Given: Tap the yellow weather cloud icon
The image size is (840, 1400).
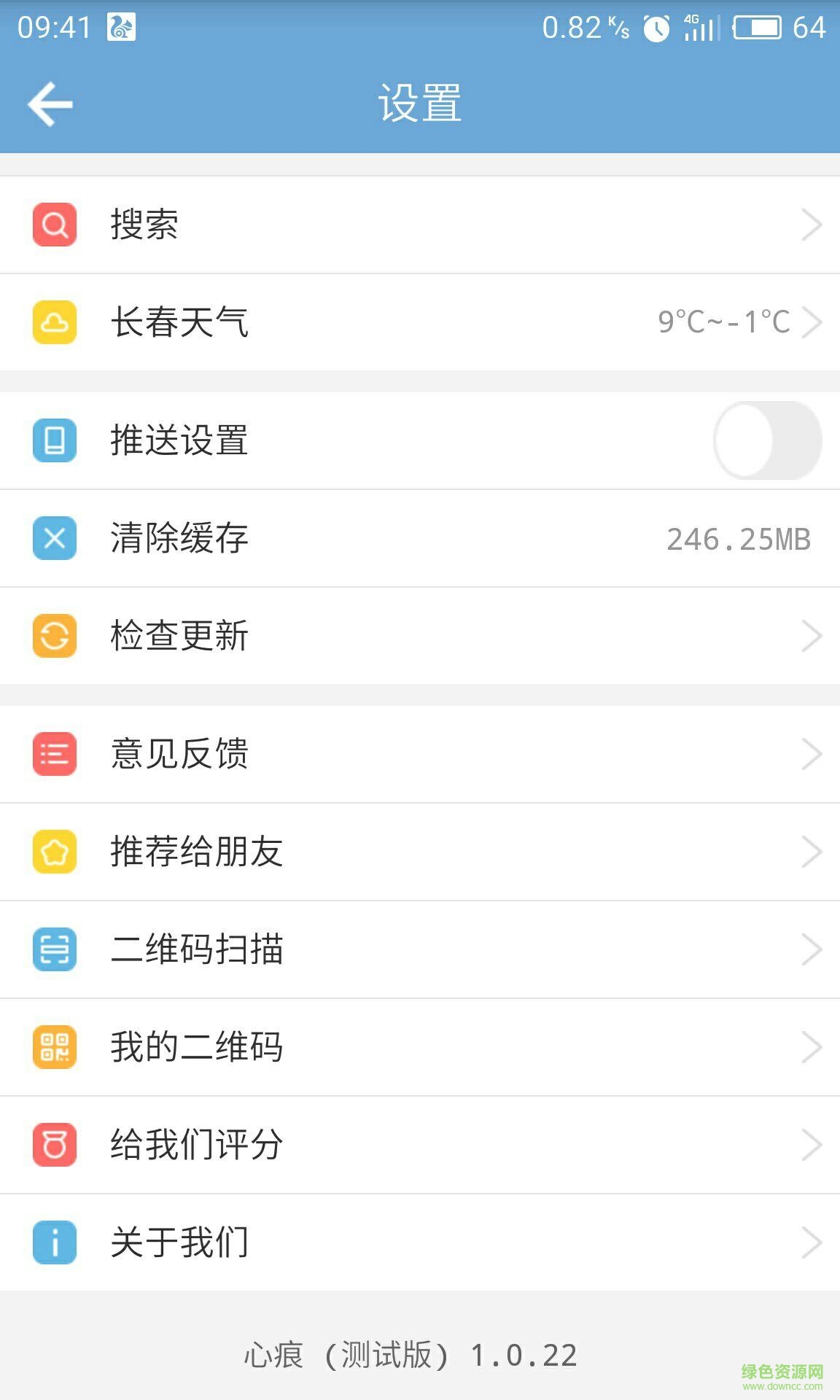Looking at the screenshot, I should tap(55, 322).
